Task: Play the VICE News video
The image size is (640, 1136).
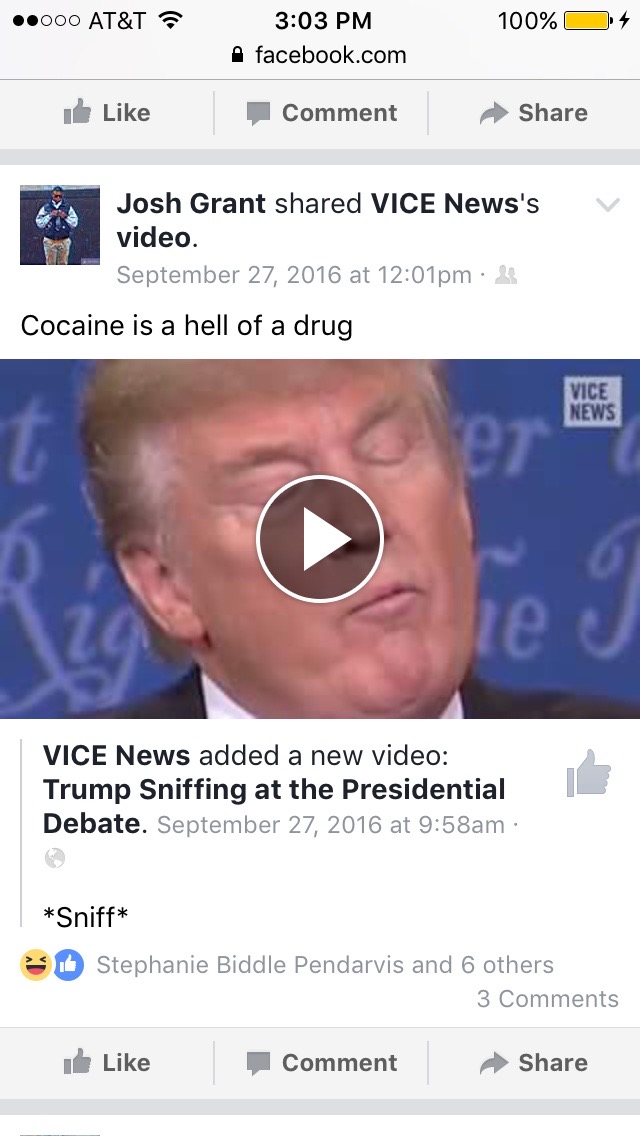Action: tap(320, 539)
